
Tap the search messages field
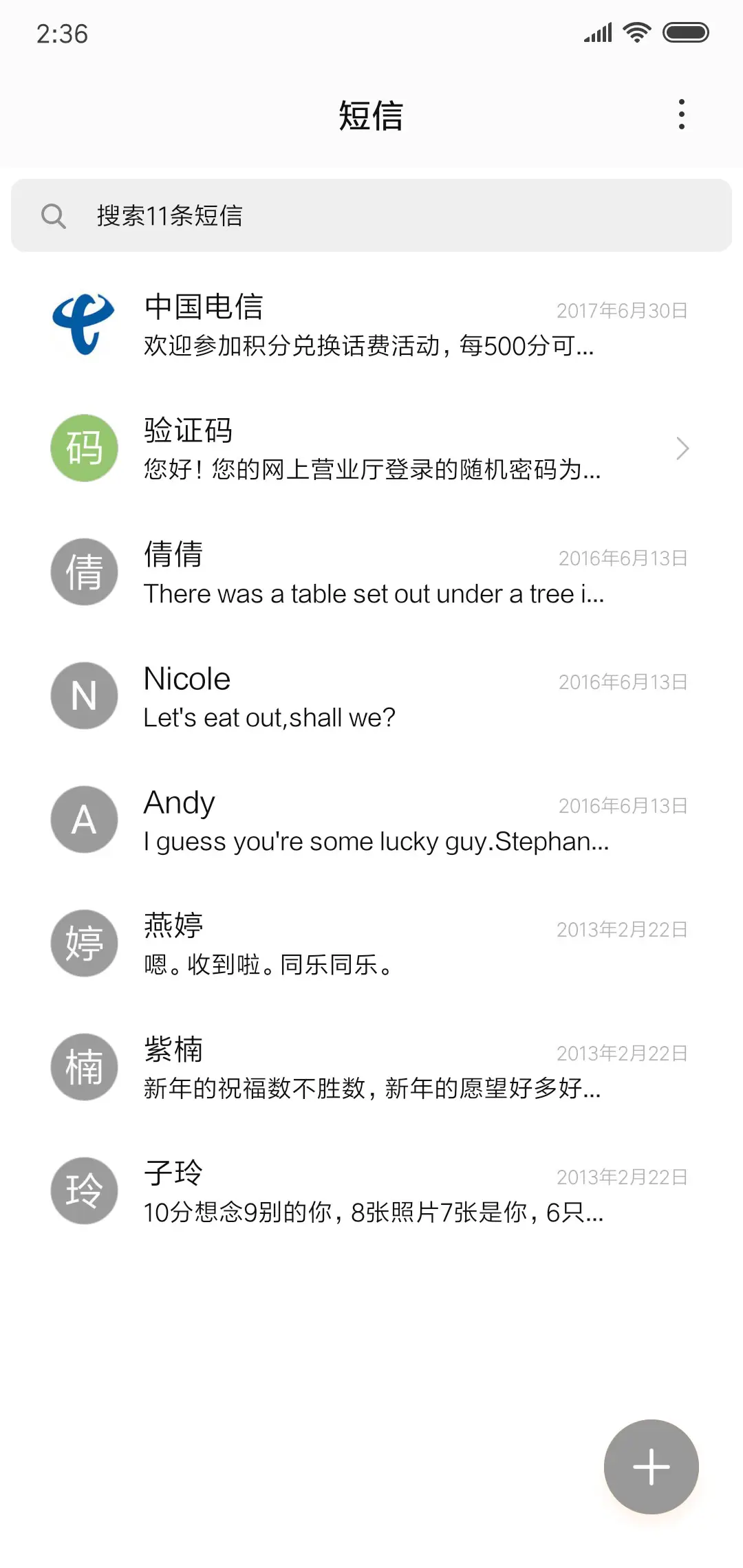pyautogui.click(x=371, y=215)
